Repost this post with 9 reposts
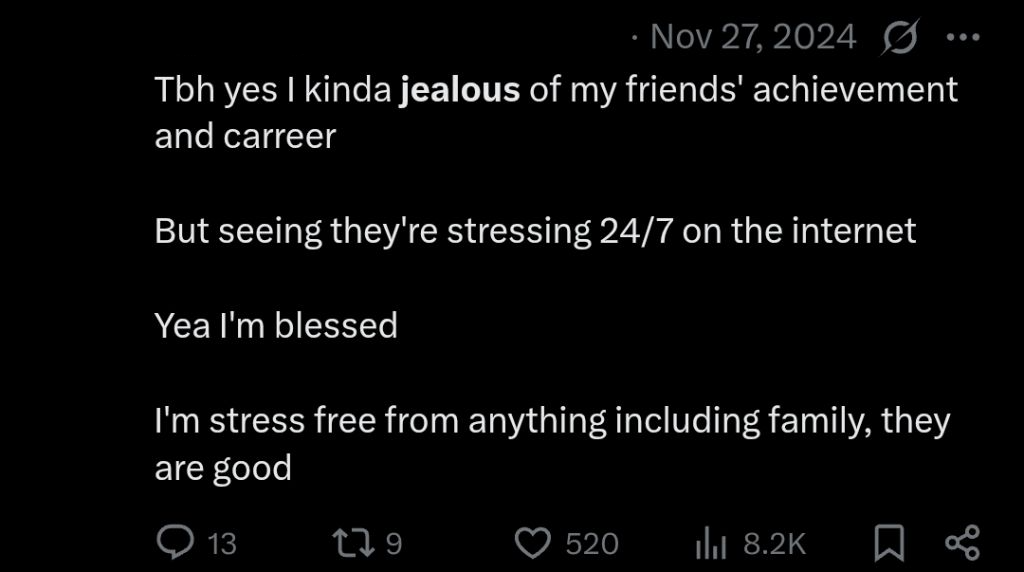 coord(354,543)
